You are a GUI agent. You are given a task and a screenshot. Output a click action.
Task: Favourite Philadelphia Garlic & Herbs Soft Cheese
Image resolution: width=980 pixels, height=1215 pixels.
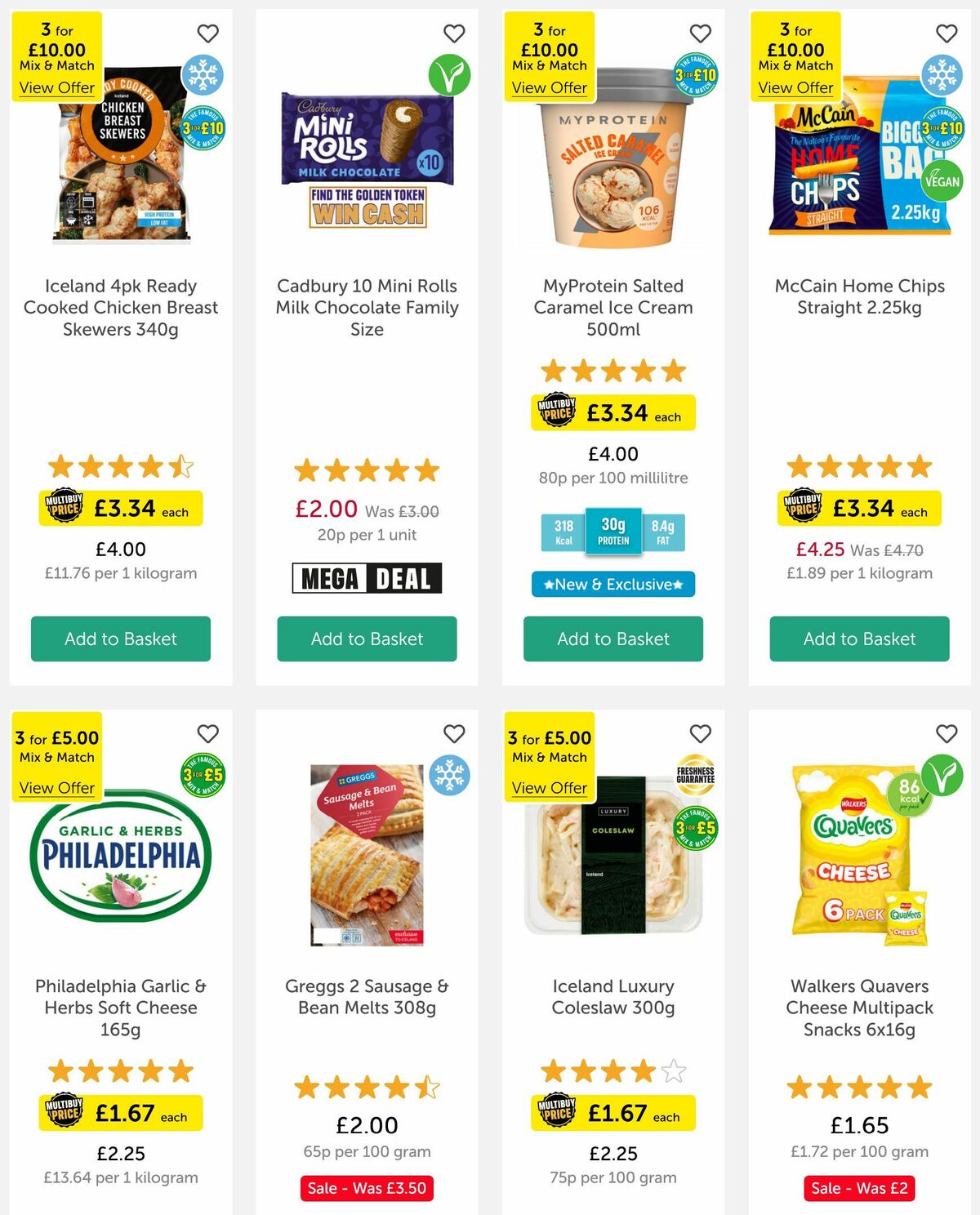(208, 733)
